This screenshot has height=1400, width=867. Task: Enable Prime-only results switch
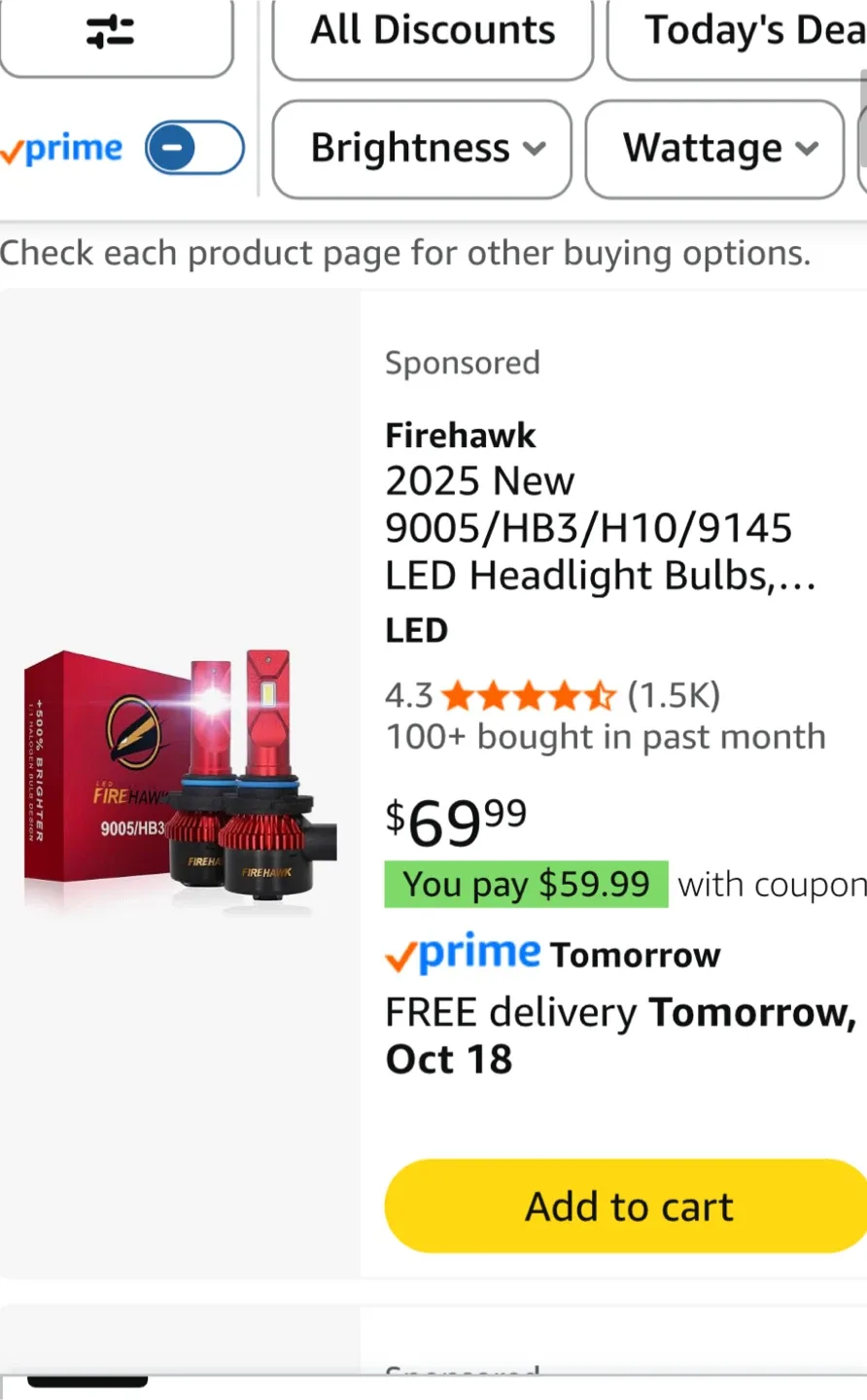[x=194, y=147]
